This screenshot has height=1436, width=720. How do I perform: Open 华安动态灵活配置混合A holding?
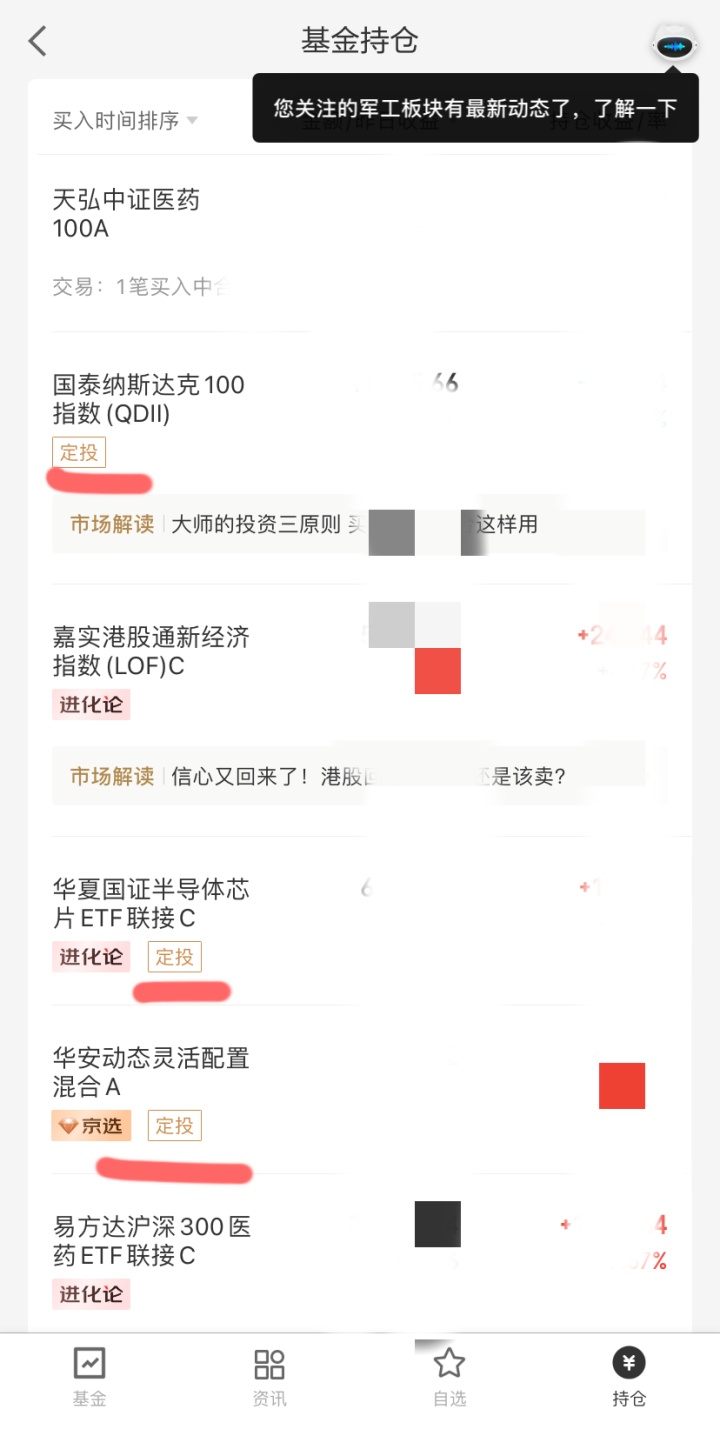[151, 1071]
